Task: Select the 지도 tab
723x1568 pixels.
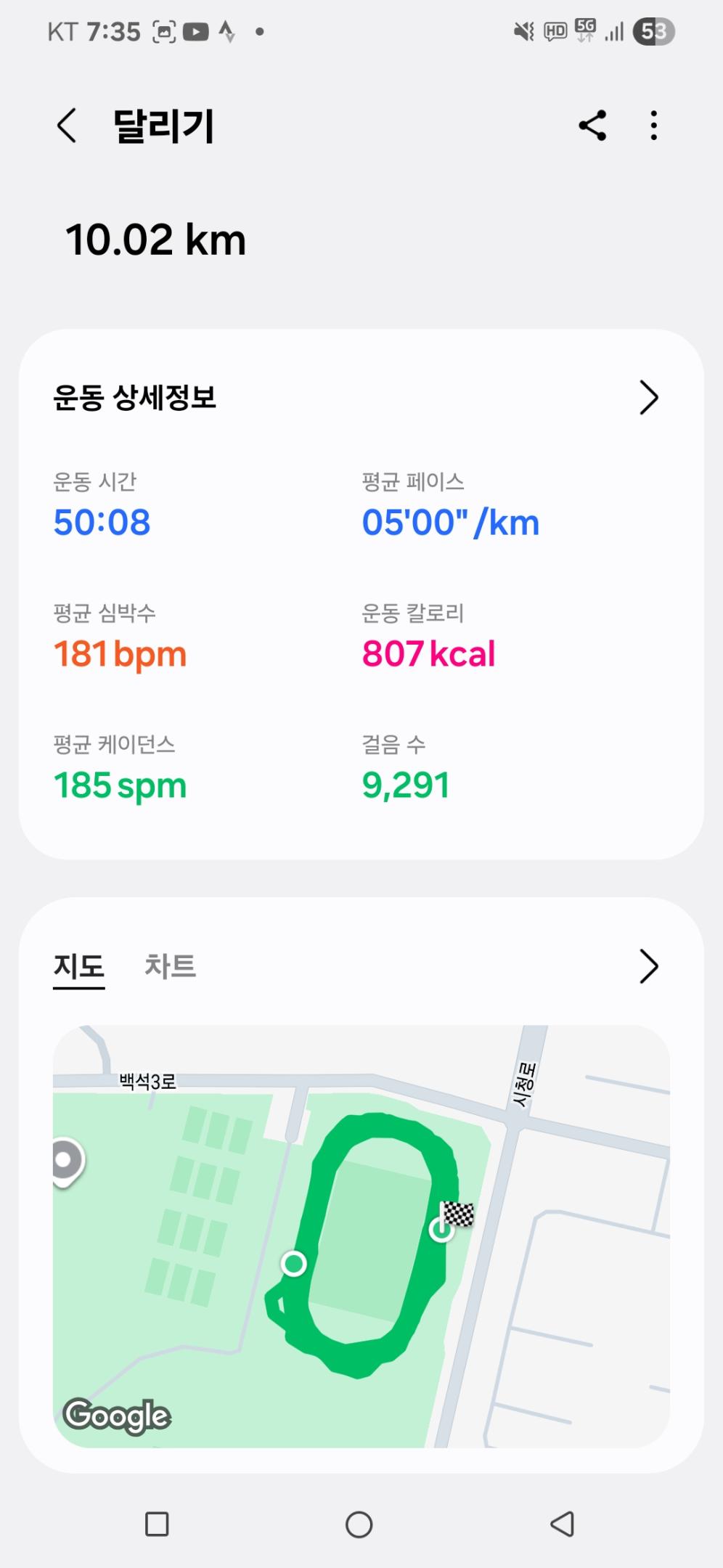Action: tap(79, 966)
